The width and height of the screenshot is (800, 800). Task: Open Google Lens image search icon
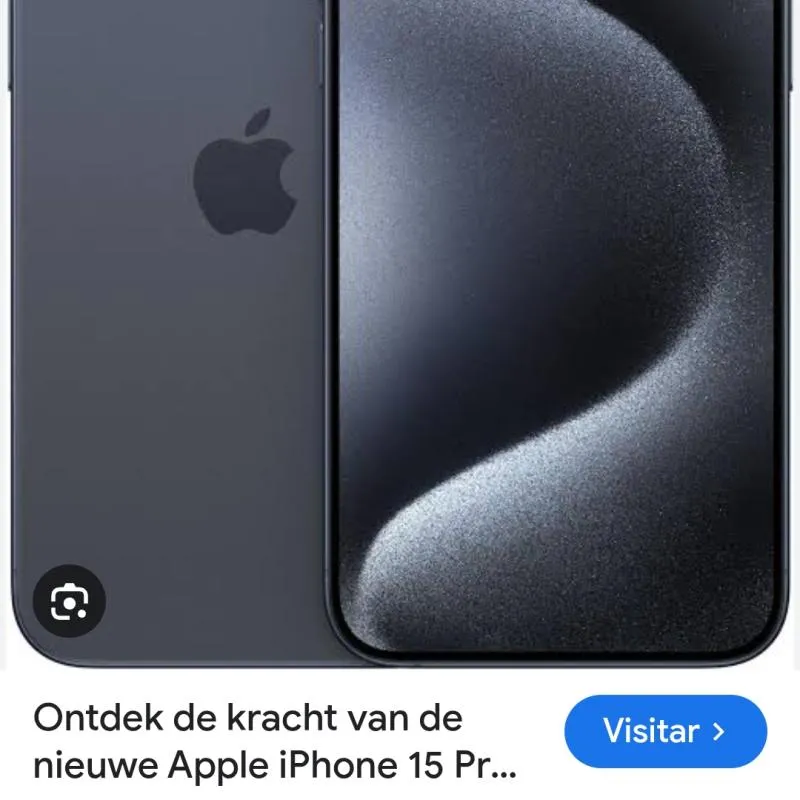tap(69, 601)
